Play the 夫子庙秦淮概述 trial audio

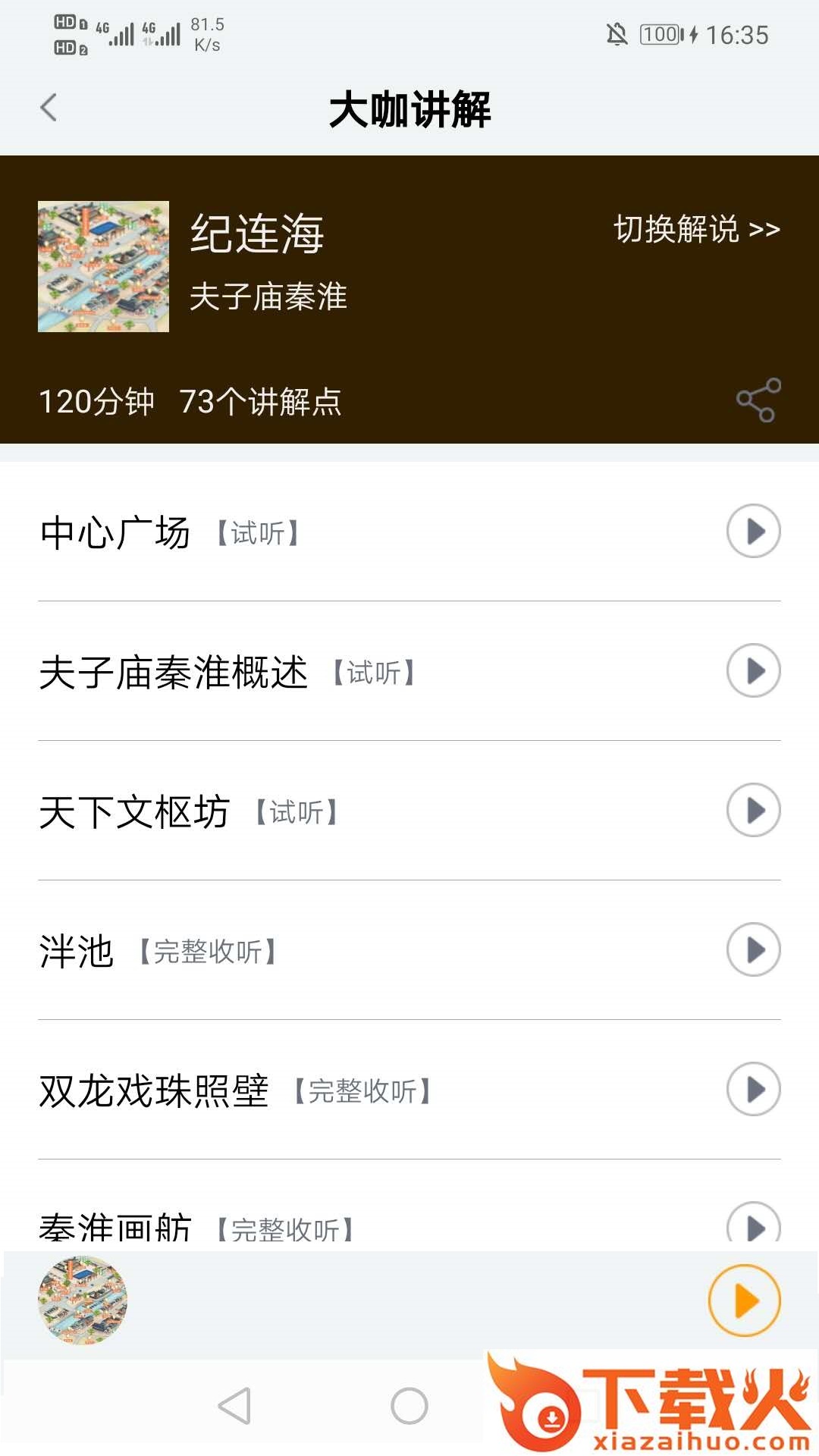(753, 670)
